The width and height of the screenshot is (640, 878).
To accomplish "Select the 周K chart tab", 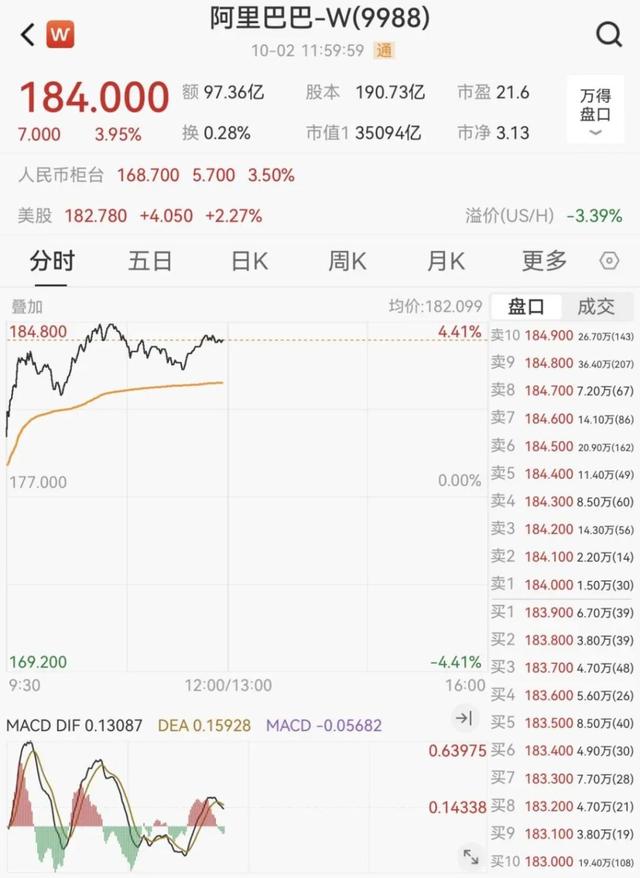I will (x=347, y=261).
